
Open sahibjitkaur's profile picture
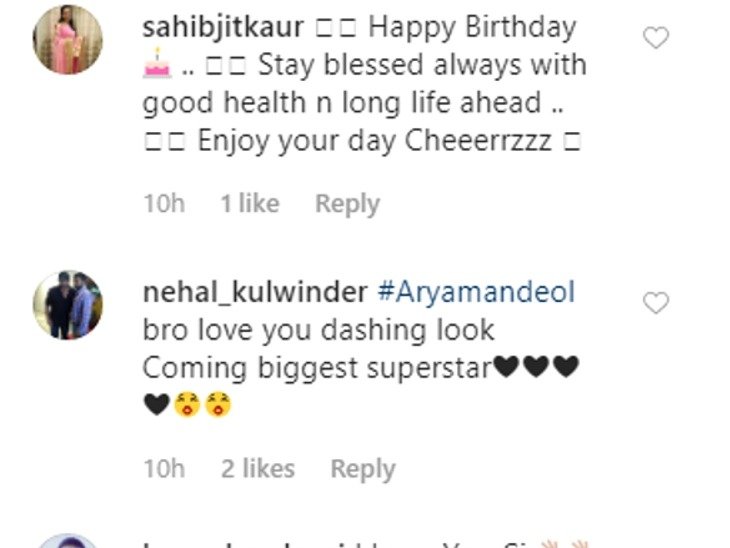coord(68,40)
